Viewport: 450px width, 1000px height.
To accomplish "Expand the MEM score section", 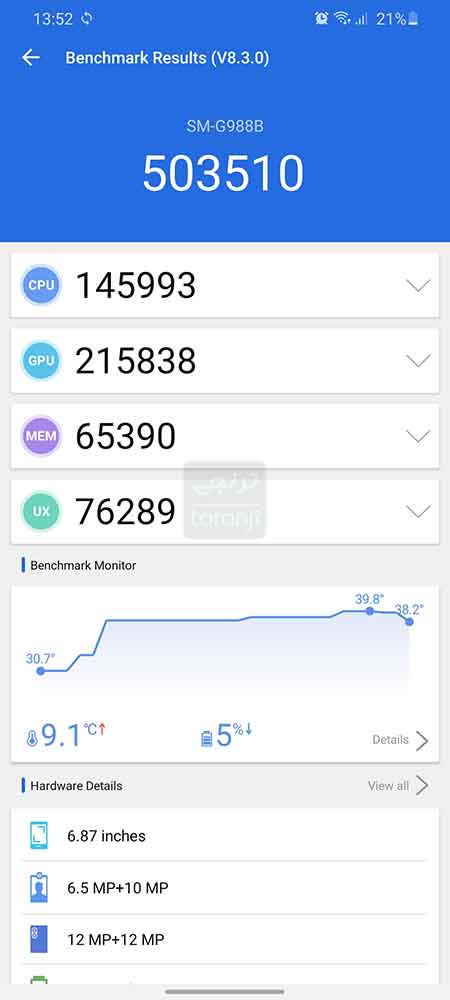I will tap(418, 436).
